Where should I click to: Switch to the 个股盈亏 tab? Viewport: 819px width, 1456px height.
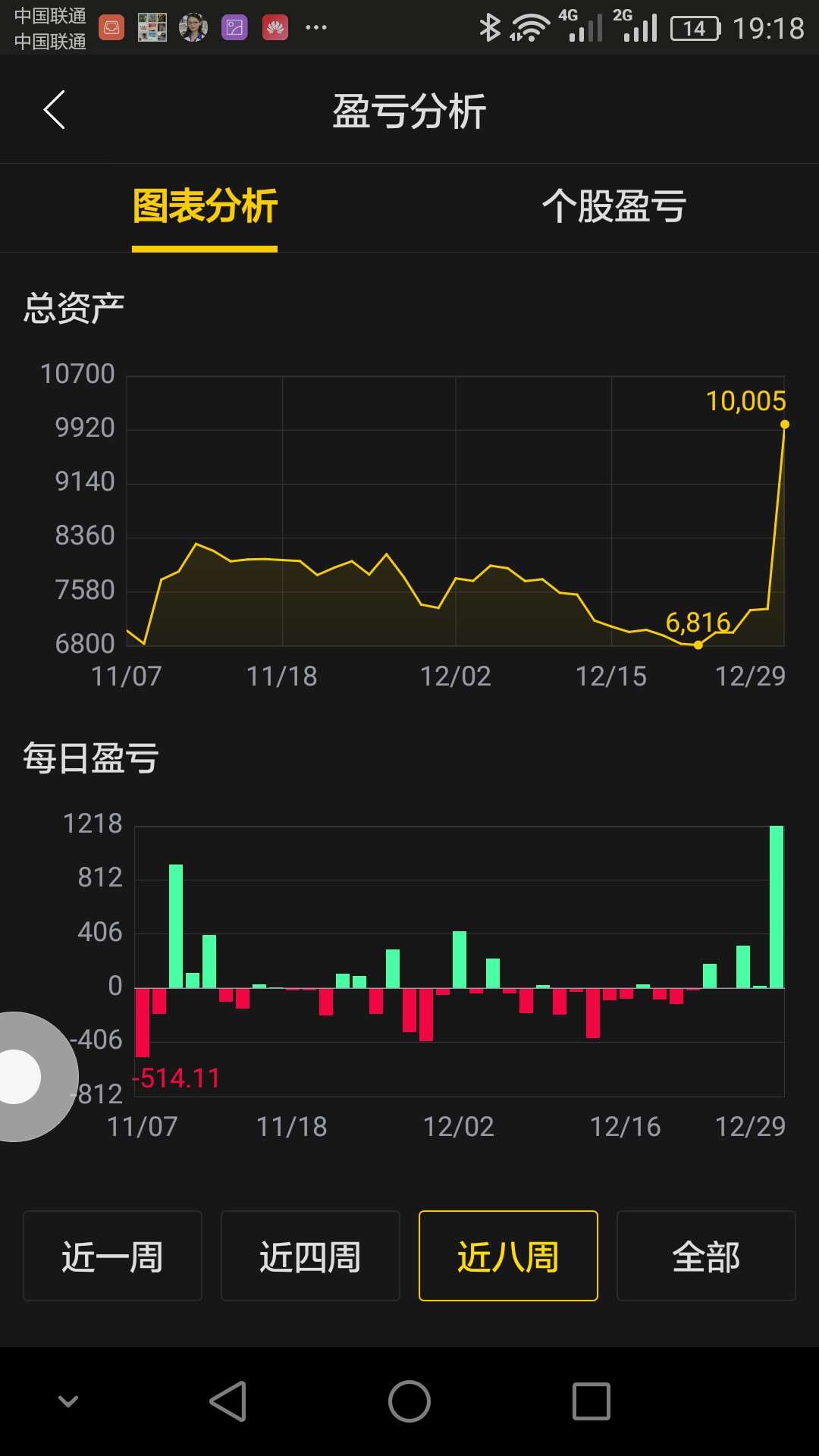pyautogui.click(x=613, y=206)
